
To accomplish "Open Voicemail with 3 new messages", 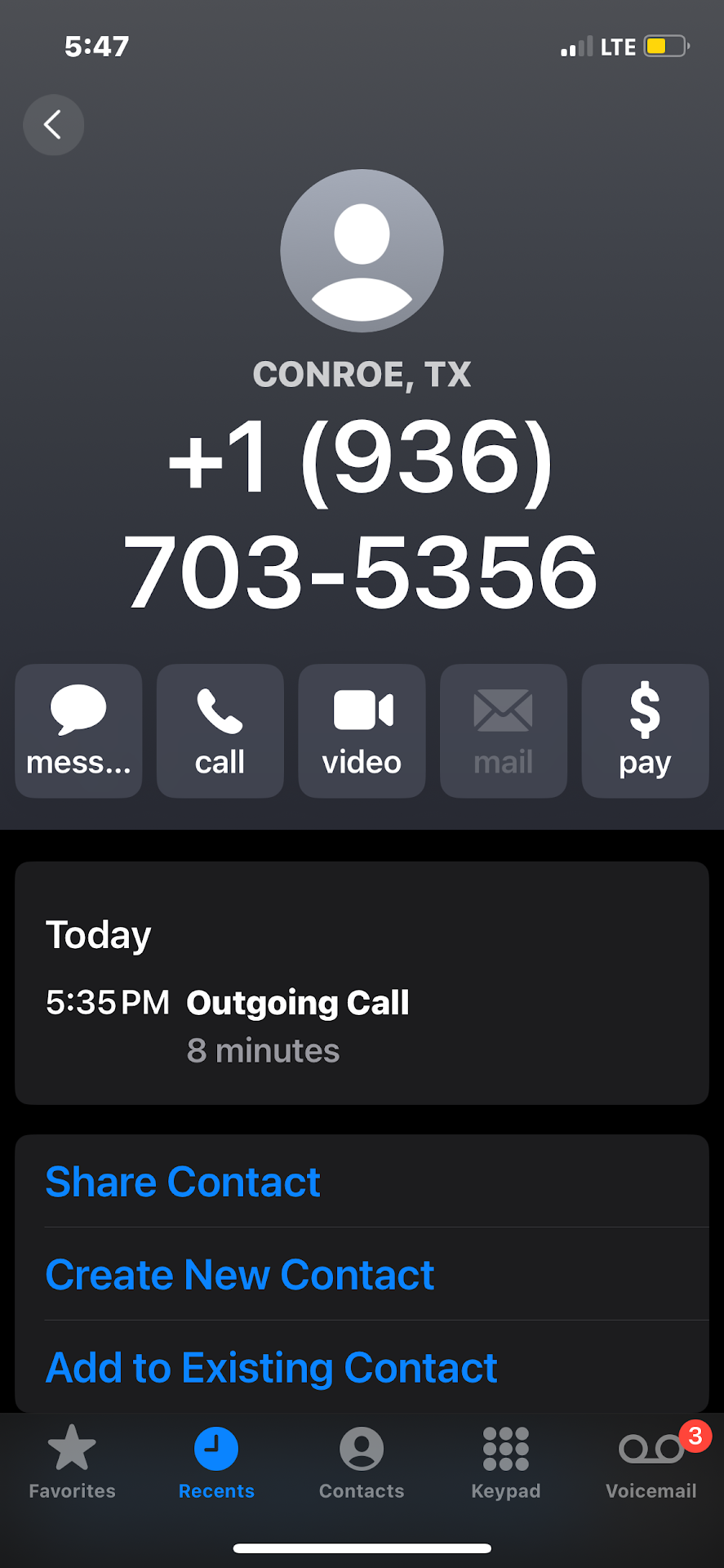I will (x=651, y=1463).
